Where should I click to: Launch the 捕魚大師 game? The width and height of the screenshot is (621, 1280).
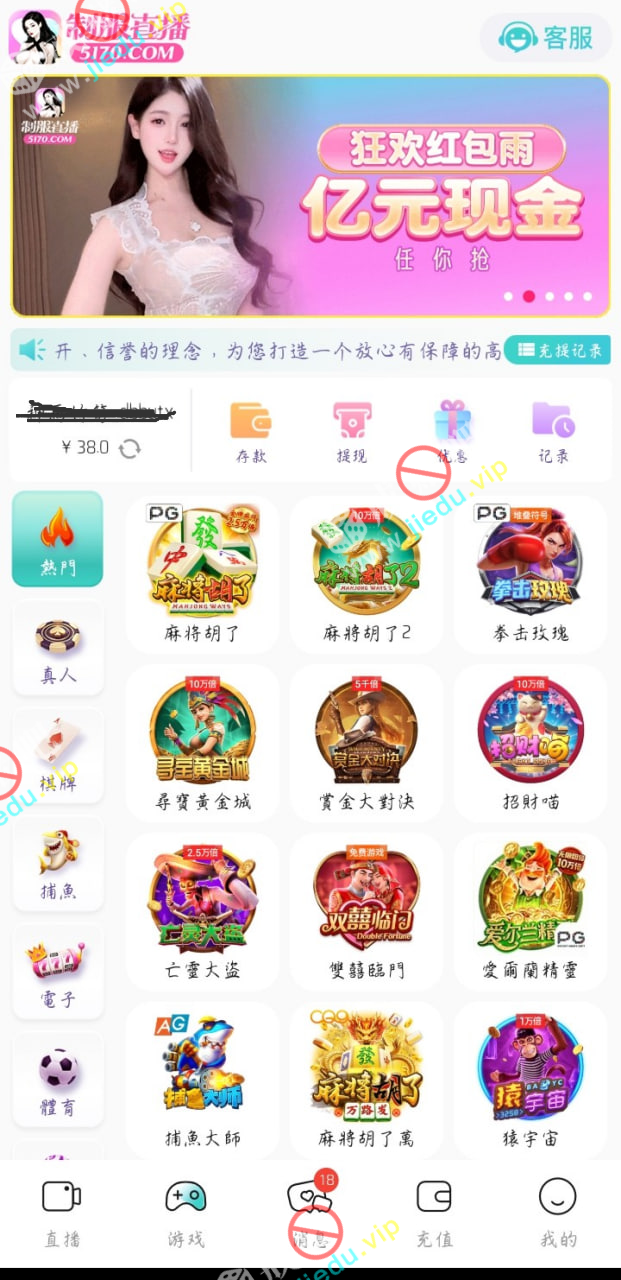pyautogui.click(x=202, y=1079)
